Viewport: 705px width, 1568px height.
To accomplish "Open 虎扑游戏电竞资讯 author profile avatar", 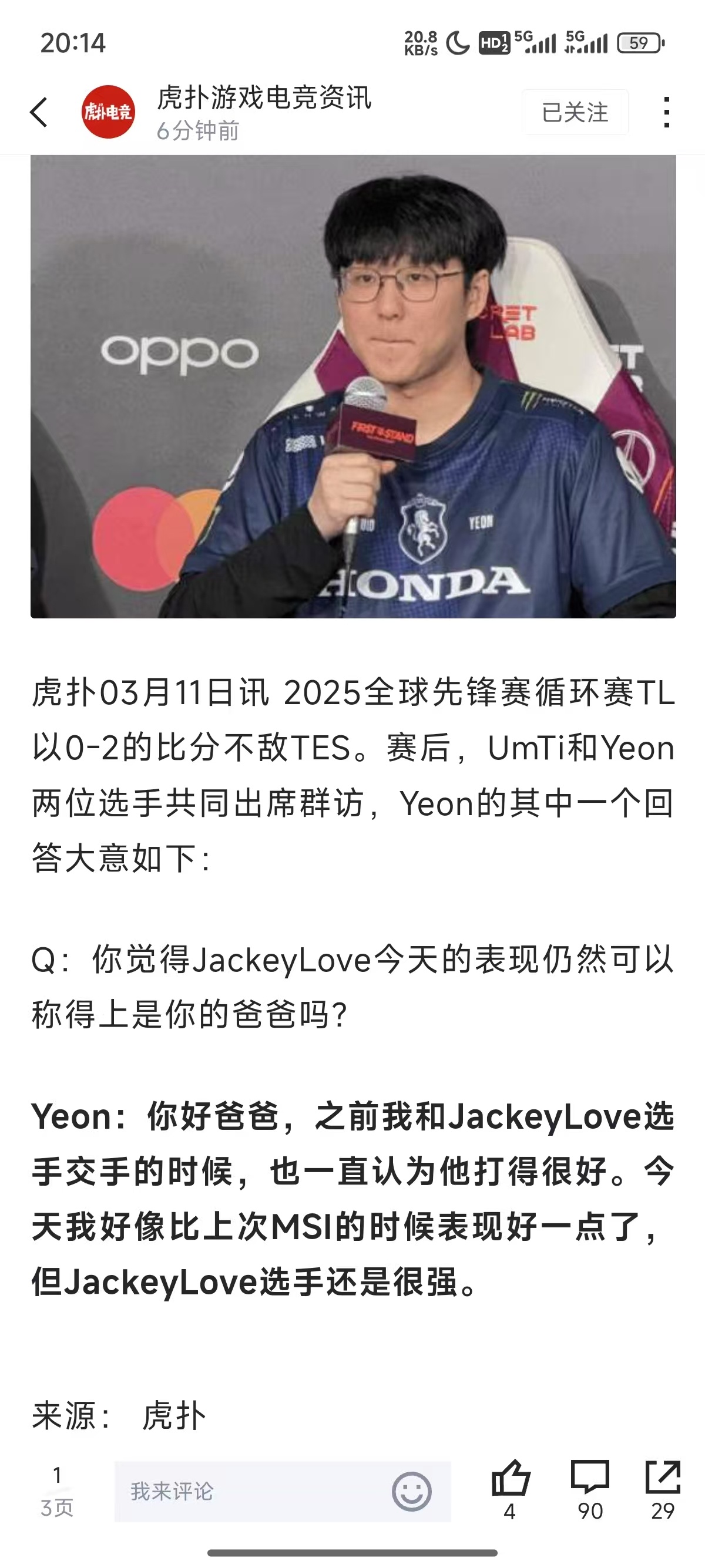I will click(x=108, y=112).
